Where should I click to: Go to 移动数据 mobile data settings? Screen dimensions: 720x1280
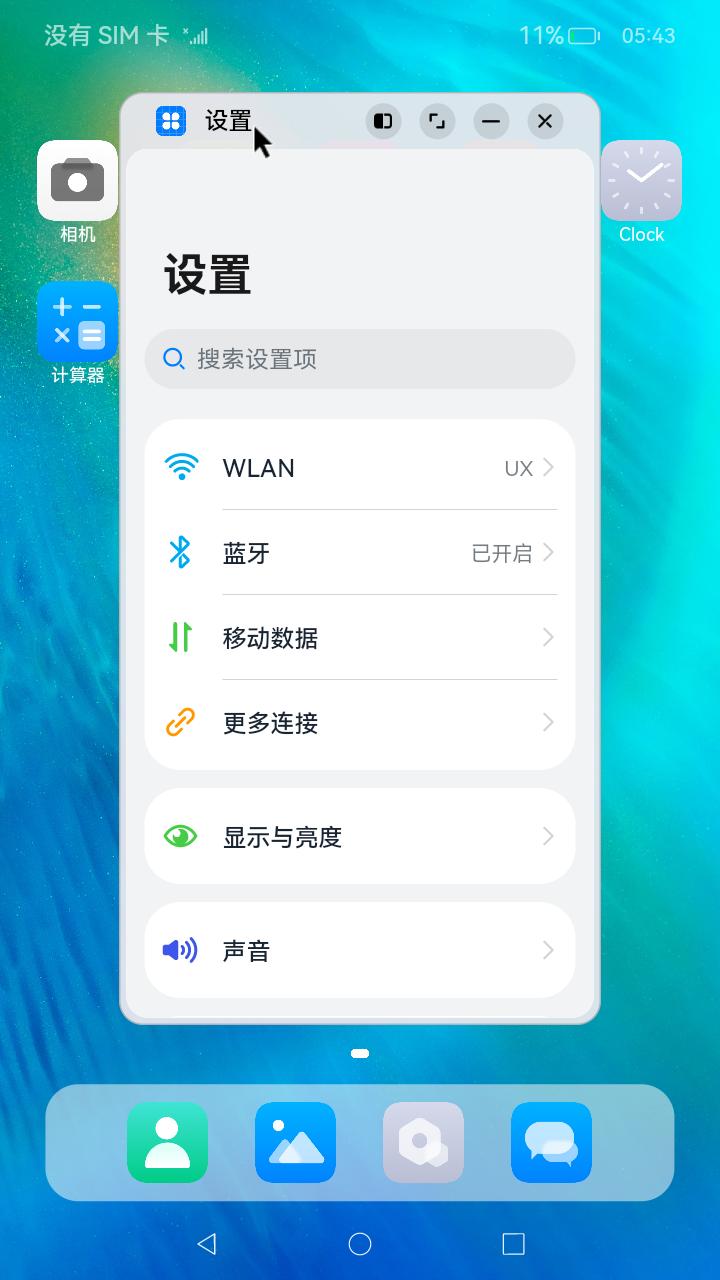[360, 638]
